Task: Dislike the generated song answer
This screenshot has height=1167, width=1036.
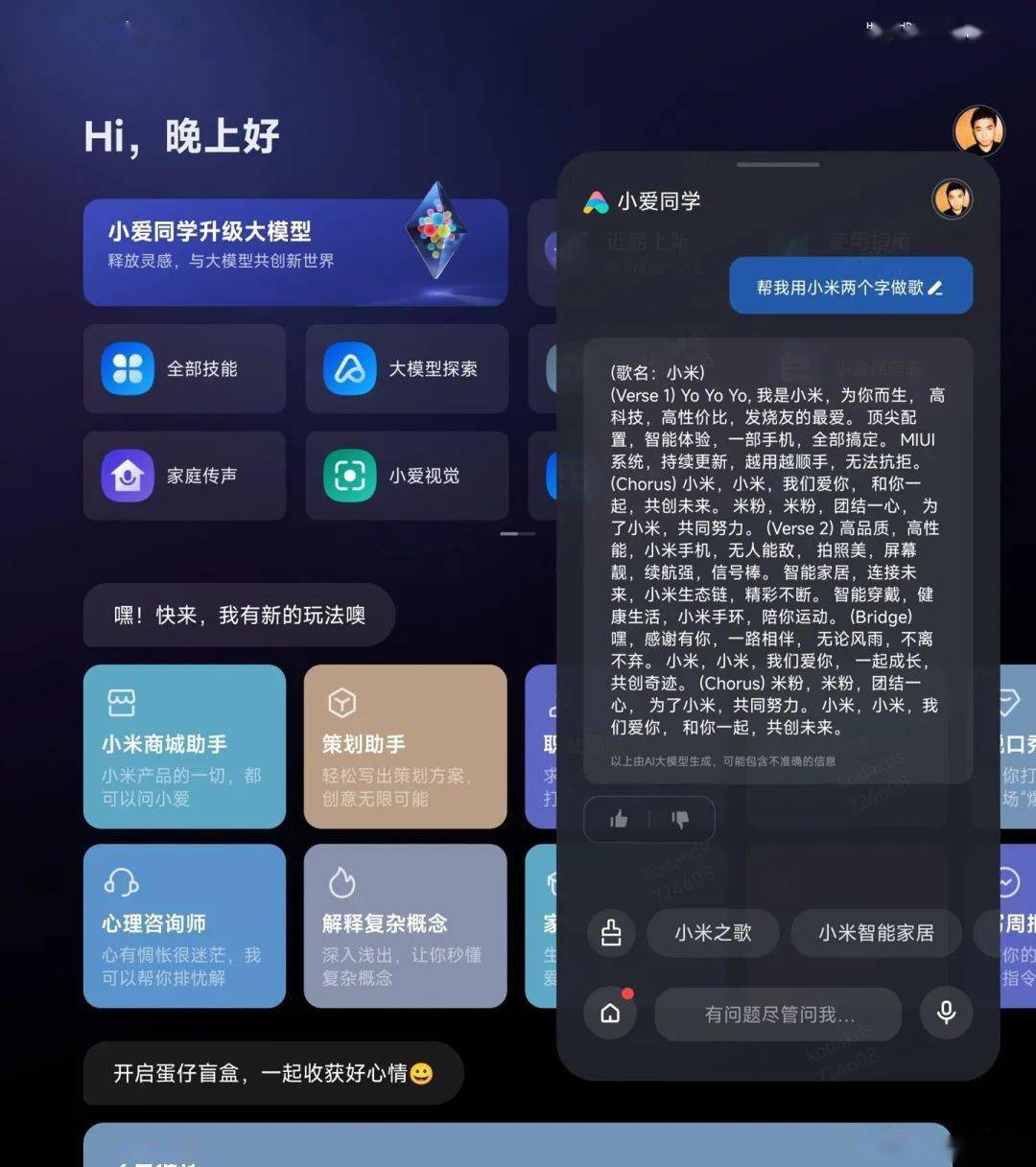Action: click(680, 819)
